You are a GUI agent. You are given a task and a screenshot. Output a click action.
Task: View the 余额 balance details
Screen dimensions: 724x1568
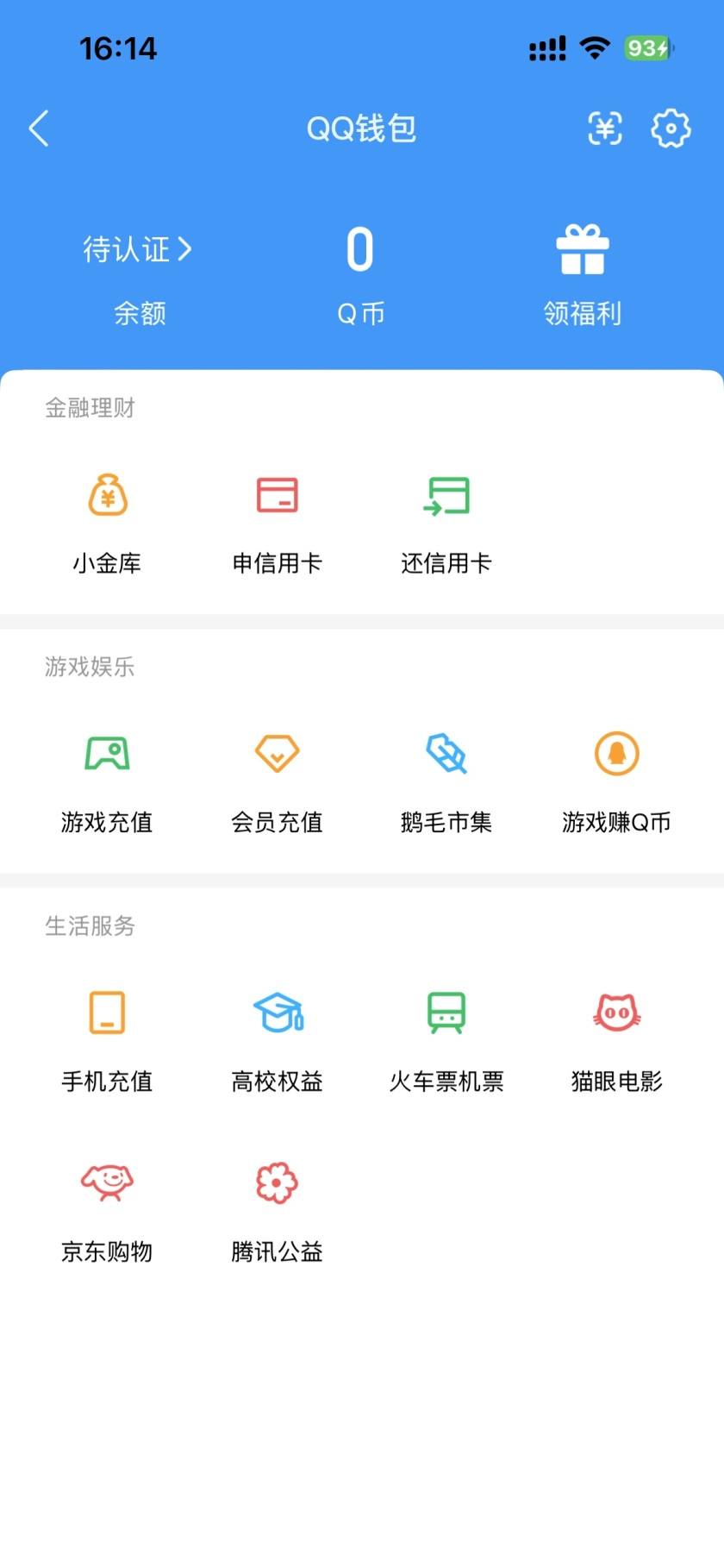[x=140, y=313]
